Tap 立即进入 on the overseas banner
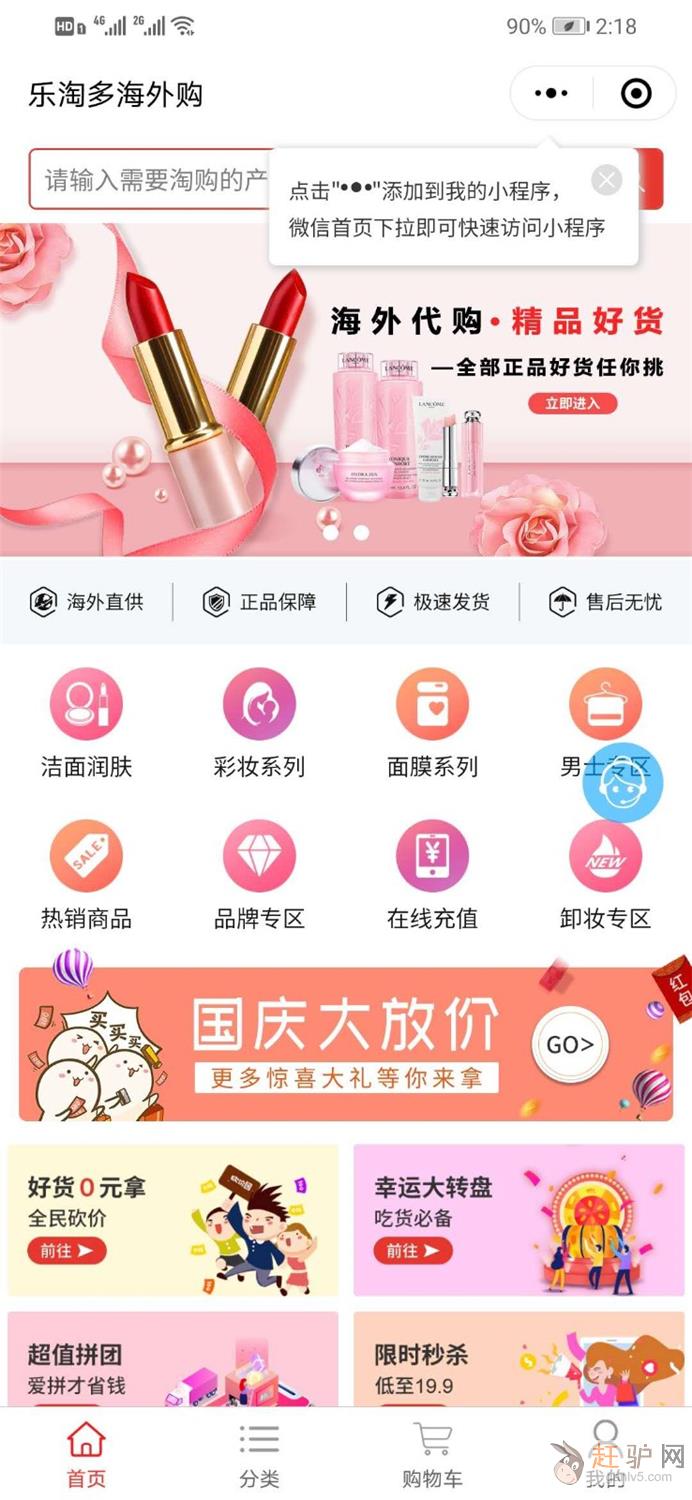This screenshot has height=1500, width=692. pos(573,404)
